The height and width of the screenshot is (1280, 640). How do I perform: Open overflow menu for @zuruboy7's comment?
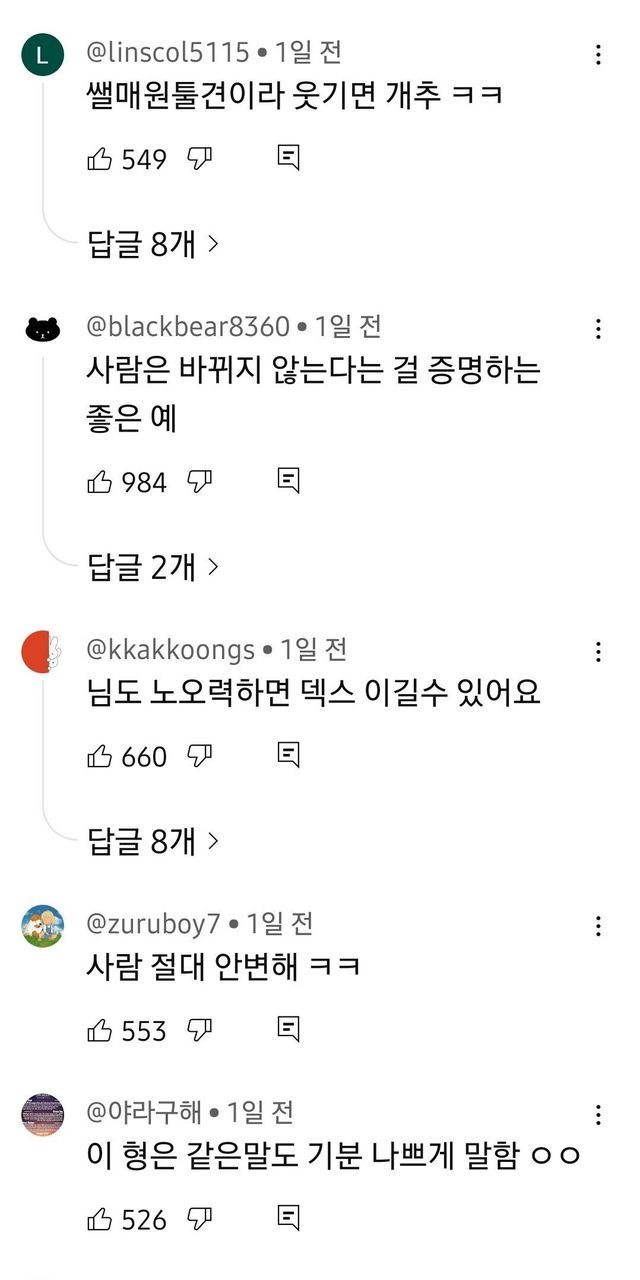pos(598,926)
